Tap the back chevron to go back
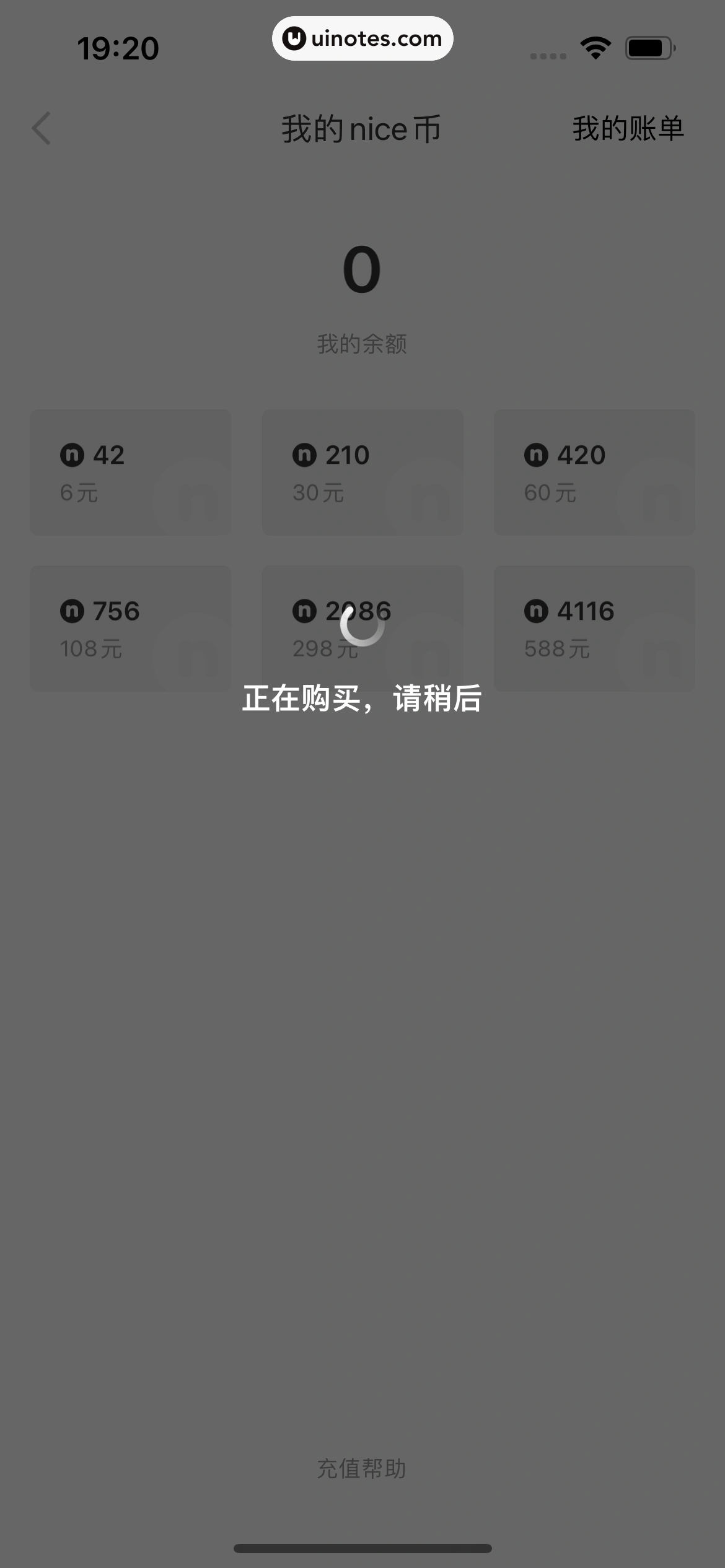 coord(41,129)
